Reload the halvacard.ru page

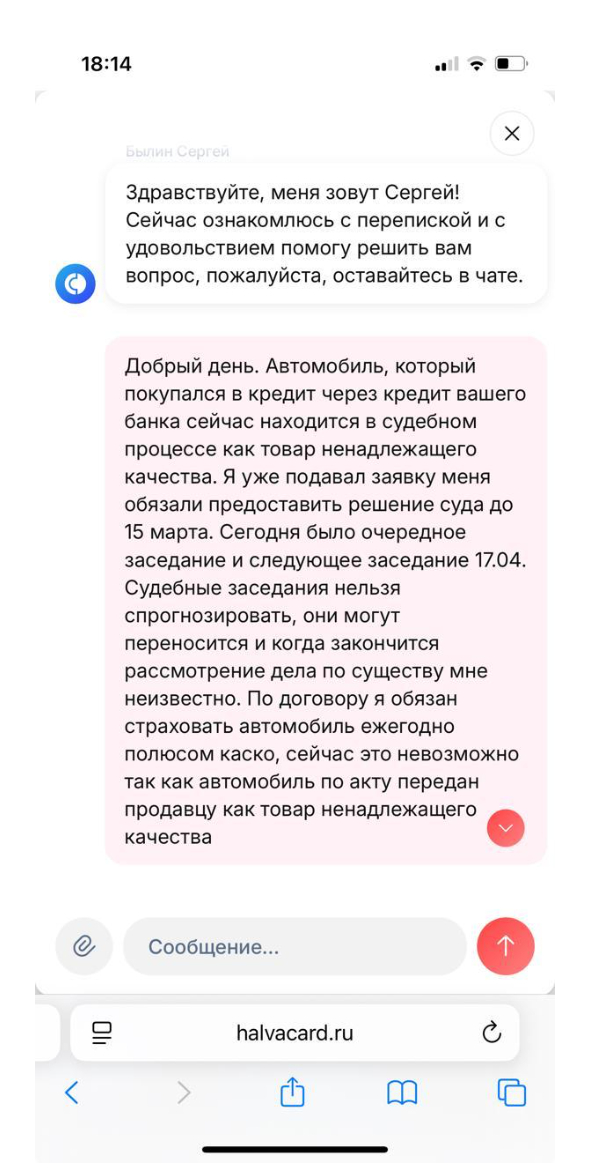click(491, 1033)
